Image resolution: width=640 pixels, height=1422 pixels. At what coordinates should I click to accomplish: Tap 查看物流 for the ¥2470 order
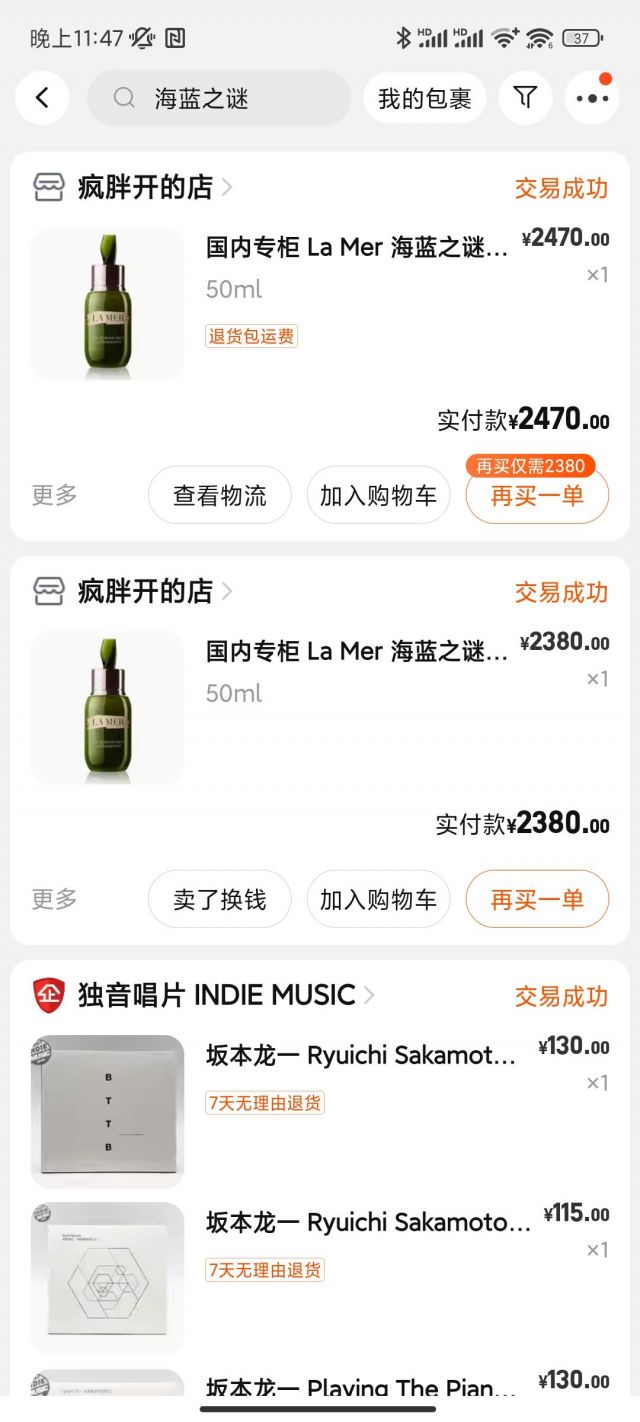coord(220,495)
